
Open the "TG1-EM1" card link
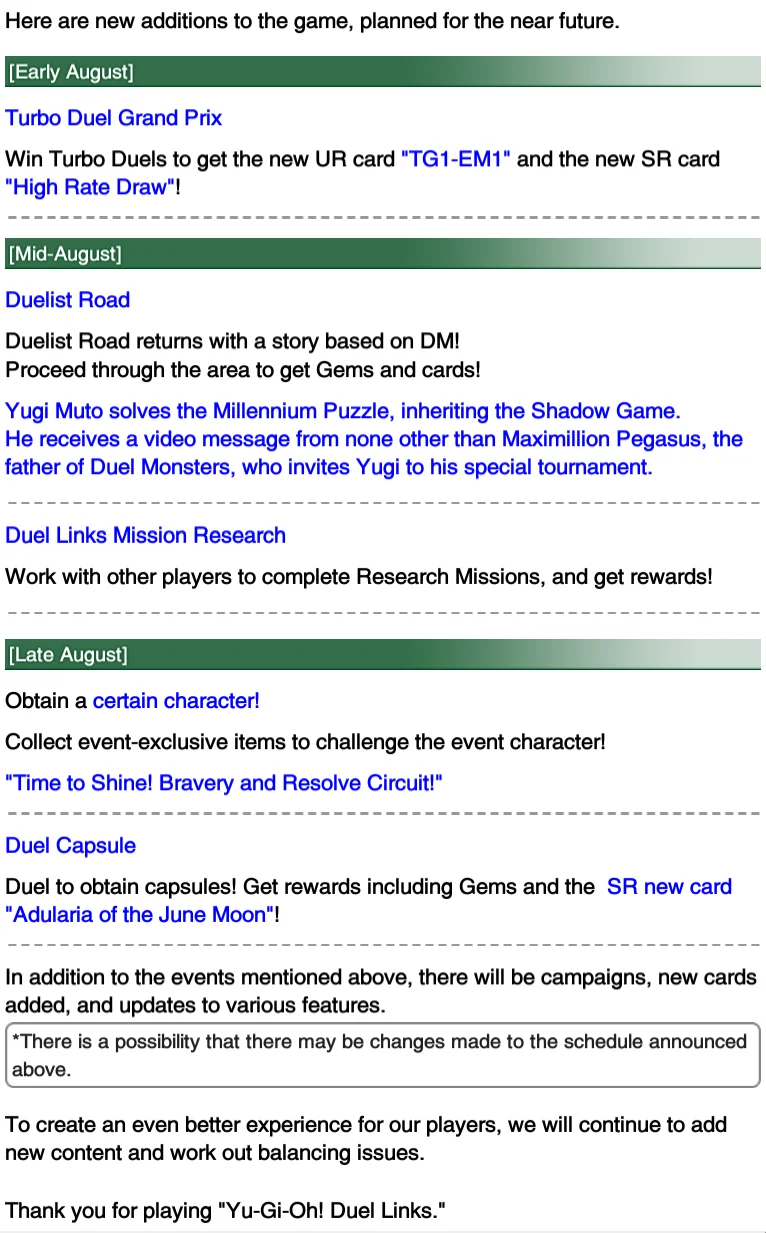[x=456, y=159]
